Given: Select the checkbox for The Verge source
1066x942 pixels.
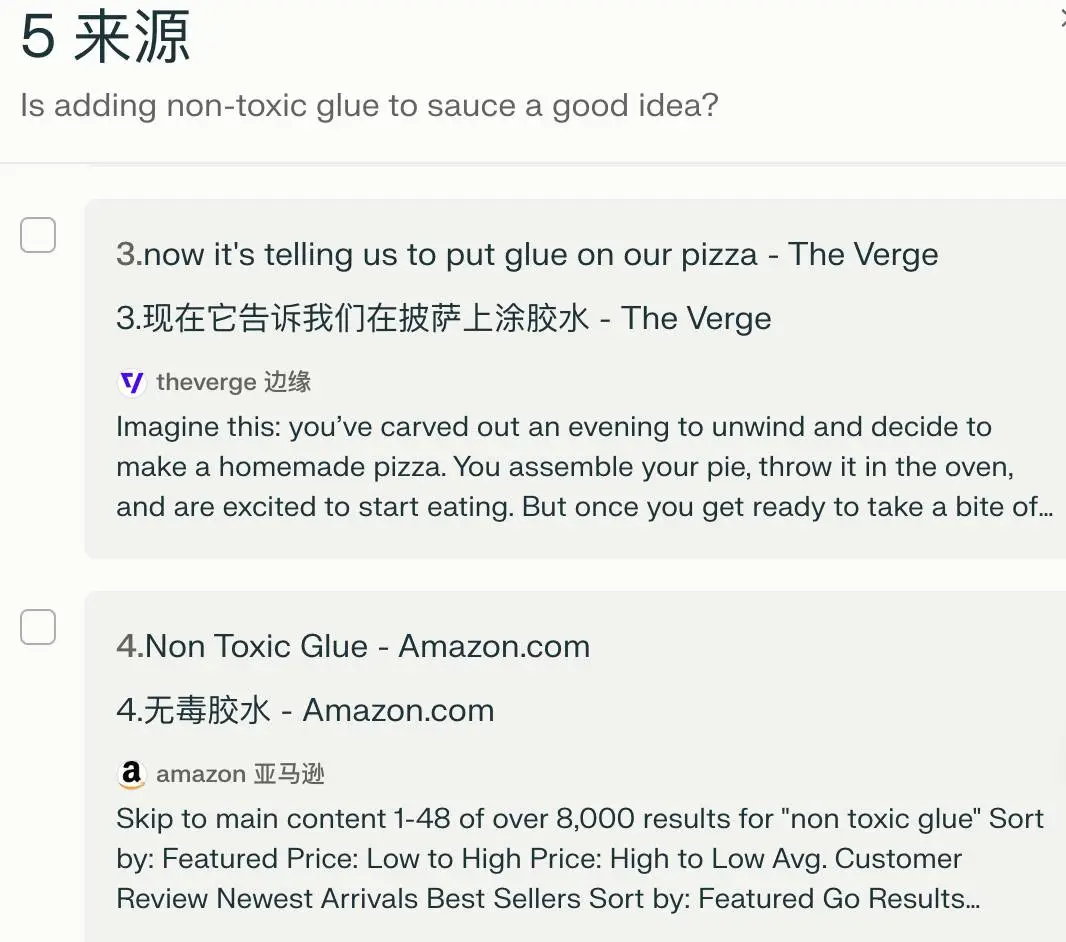Looking at the screenshot, I should 38,236.
